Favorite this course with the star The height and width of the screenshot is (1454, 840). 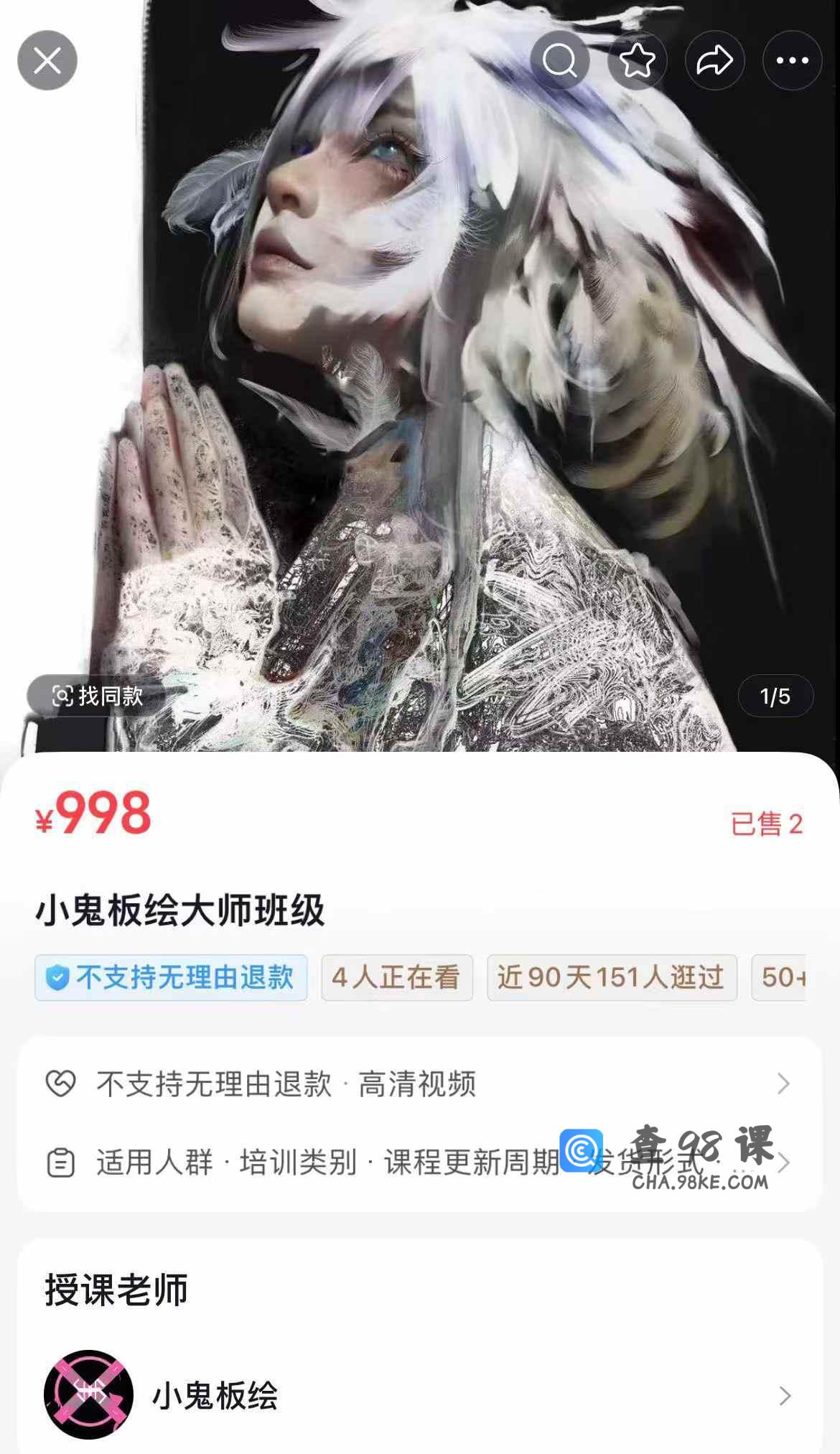[638, 60]
